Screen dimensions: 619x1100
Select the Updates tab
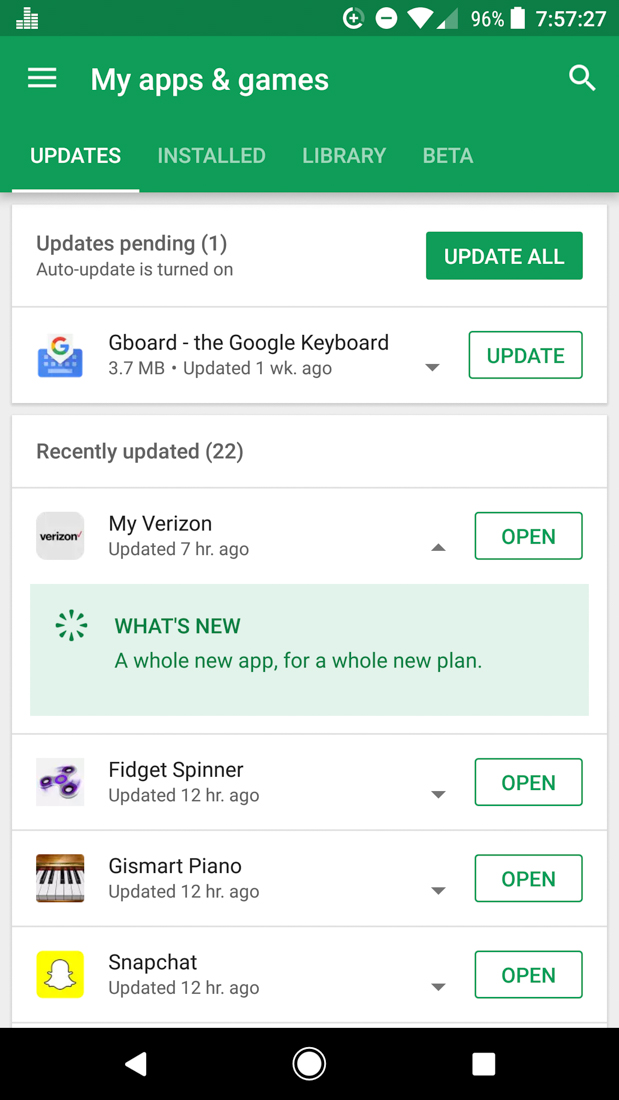point(76,156)
